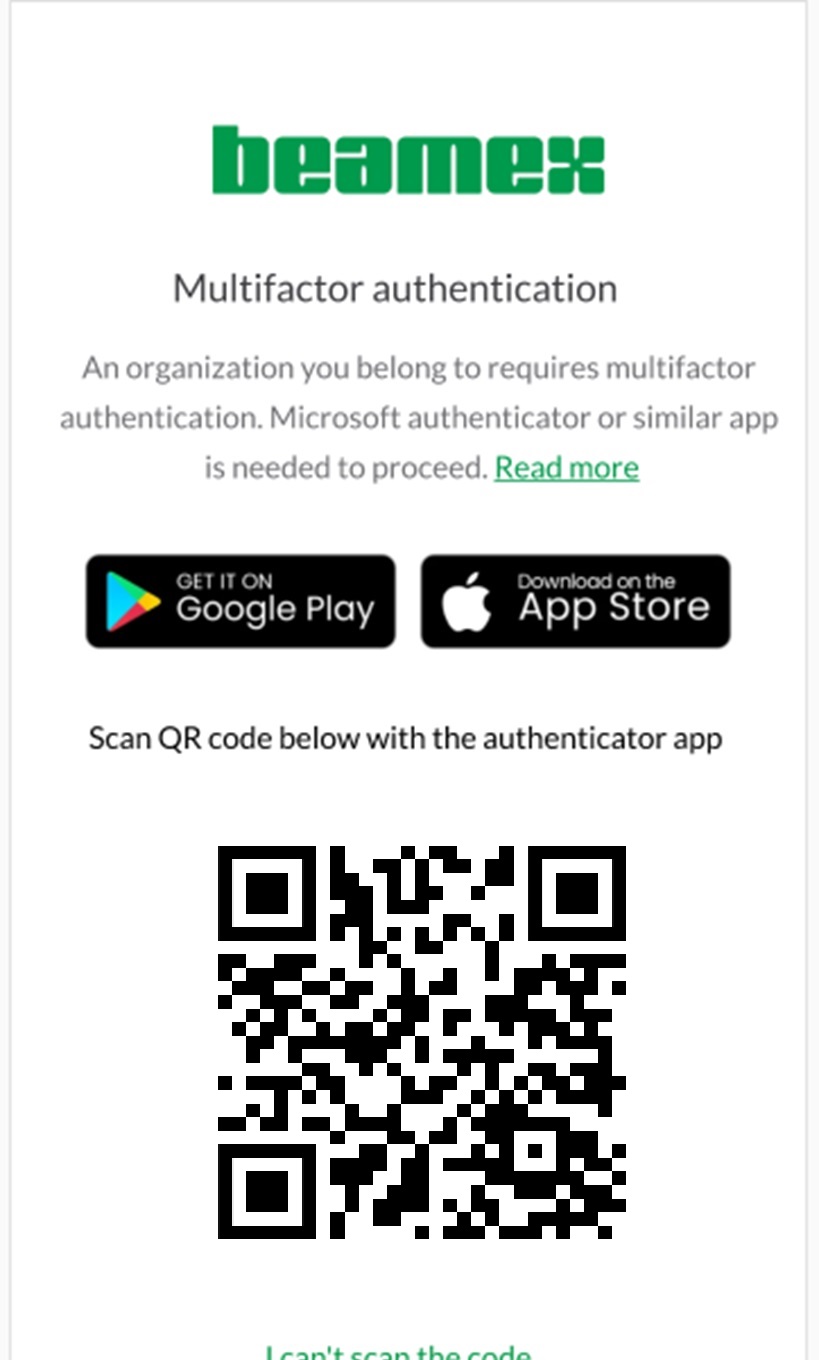Tap the Get it on Google Play badge

click(x=240, y=601)
